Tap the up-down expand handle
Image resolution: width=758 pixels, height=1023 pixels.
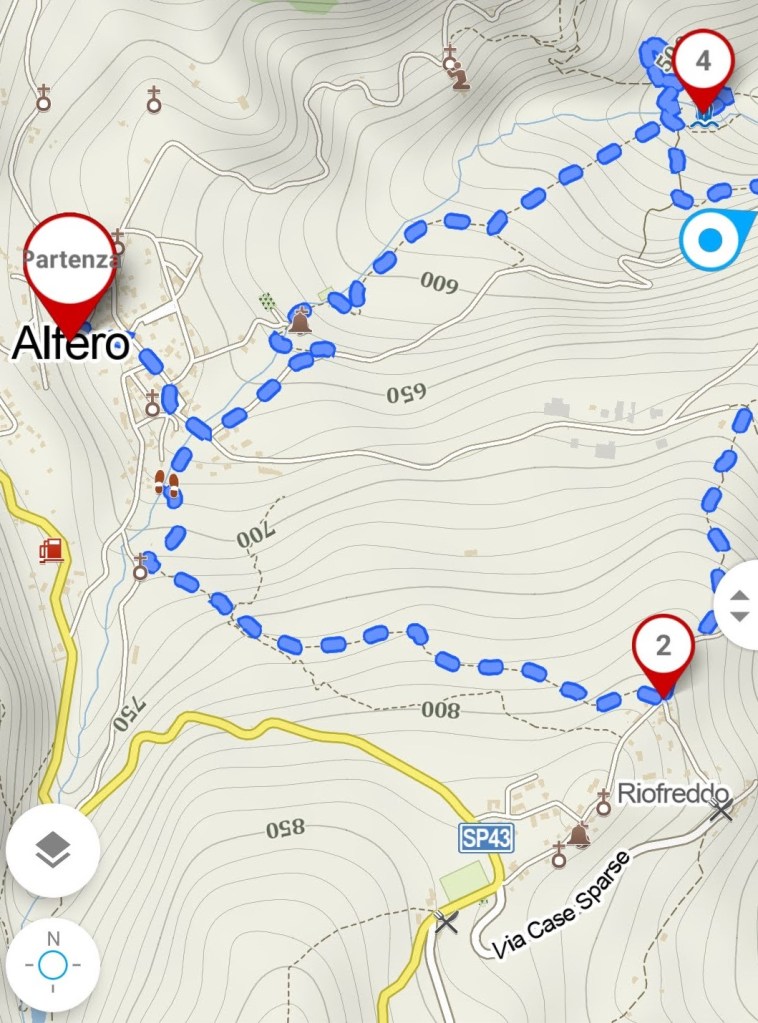point(739,605)
